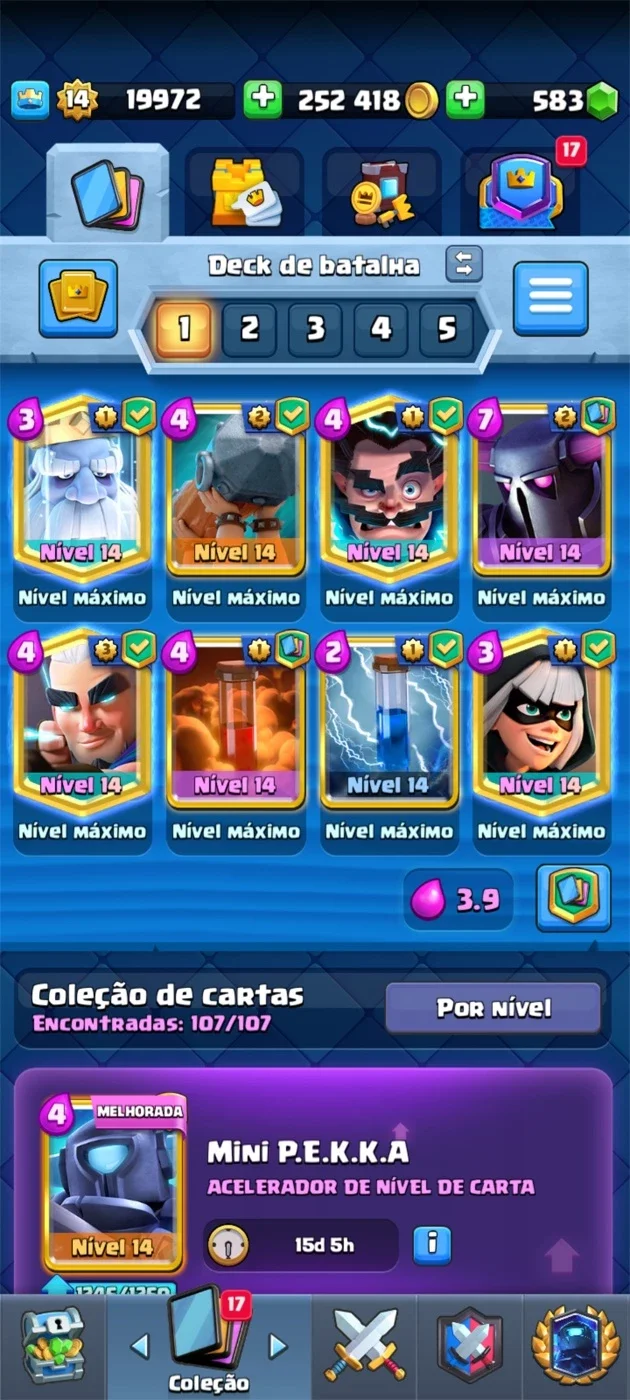Tap the green plus next to gems
The image size is (630, 1400).
(465, 100)
